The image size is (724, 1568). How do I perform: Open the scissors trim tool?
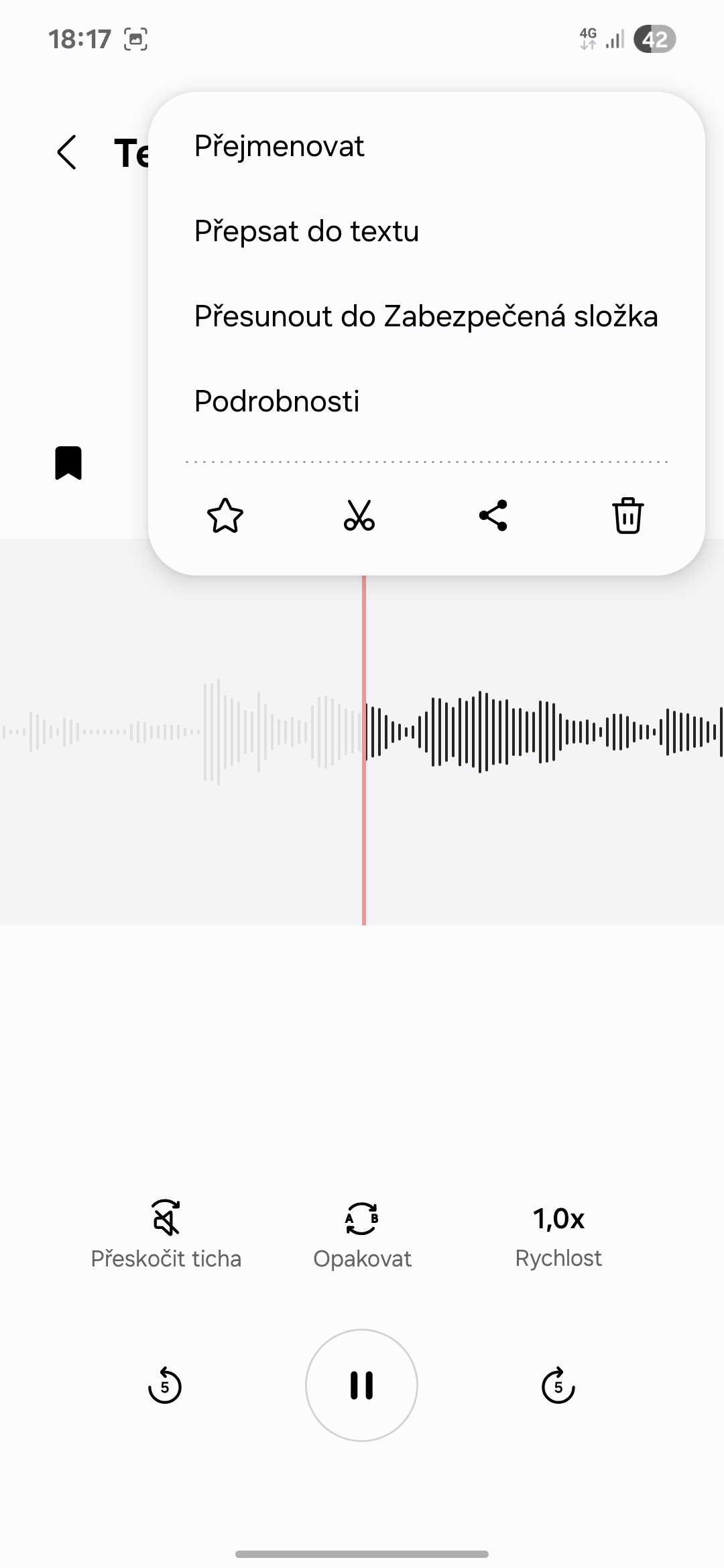point(359,516)
